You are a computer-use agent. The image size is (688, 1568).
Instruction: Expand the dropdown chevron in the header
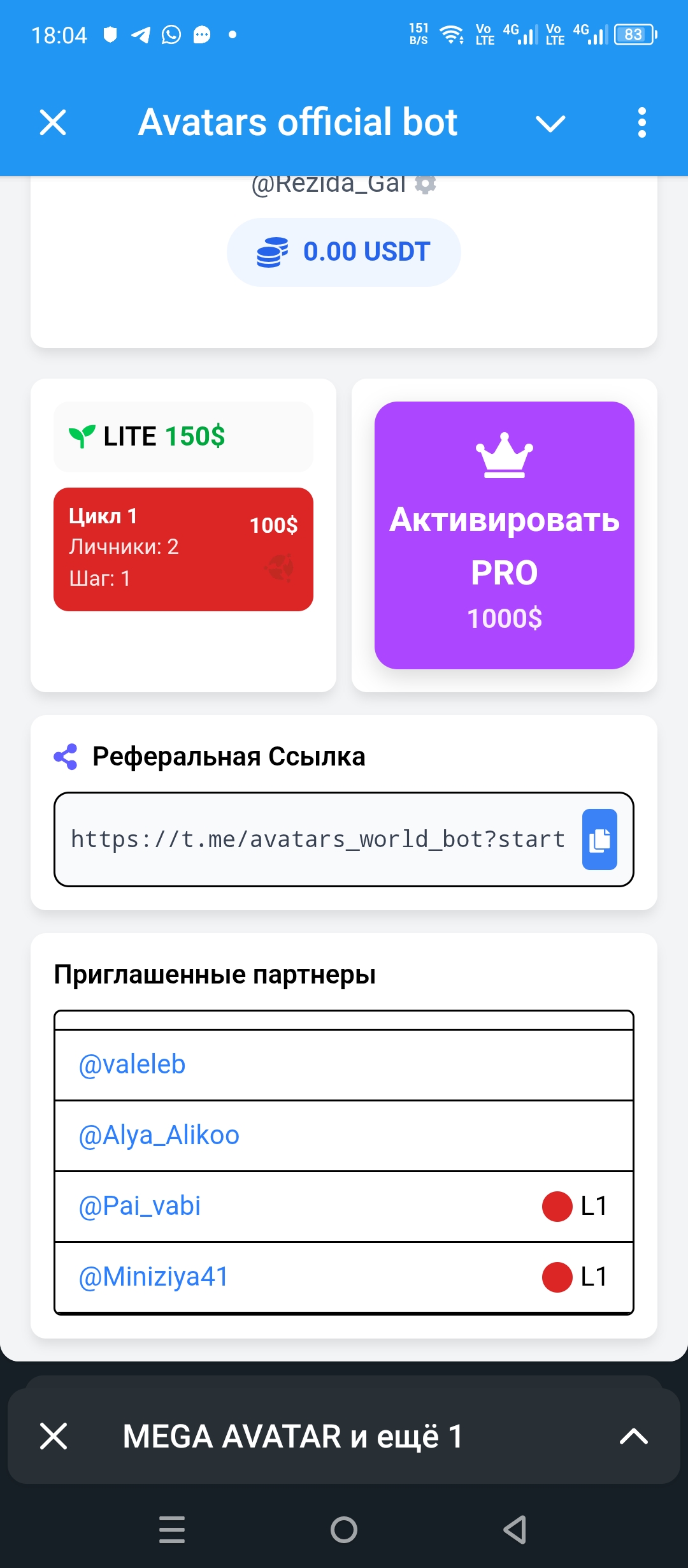click(550, 123)
